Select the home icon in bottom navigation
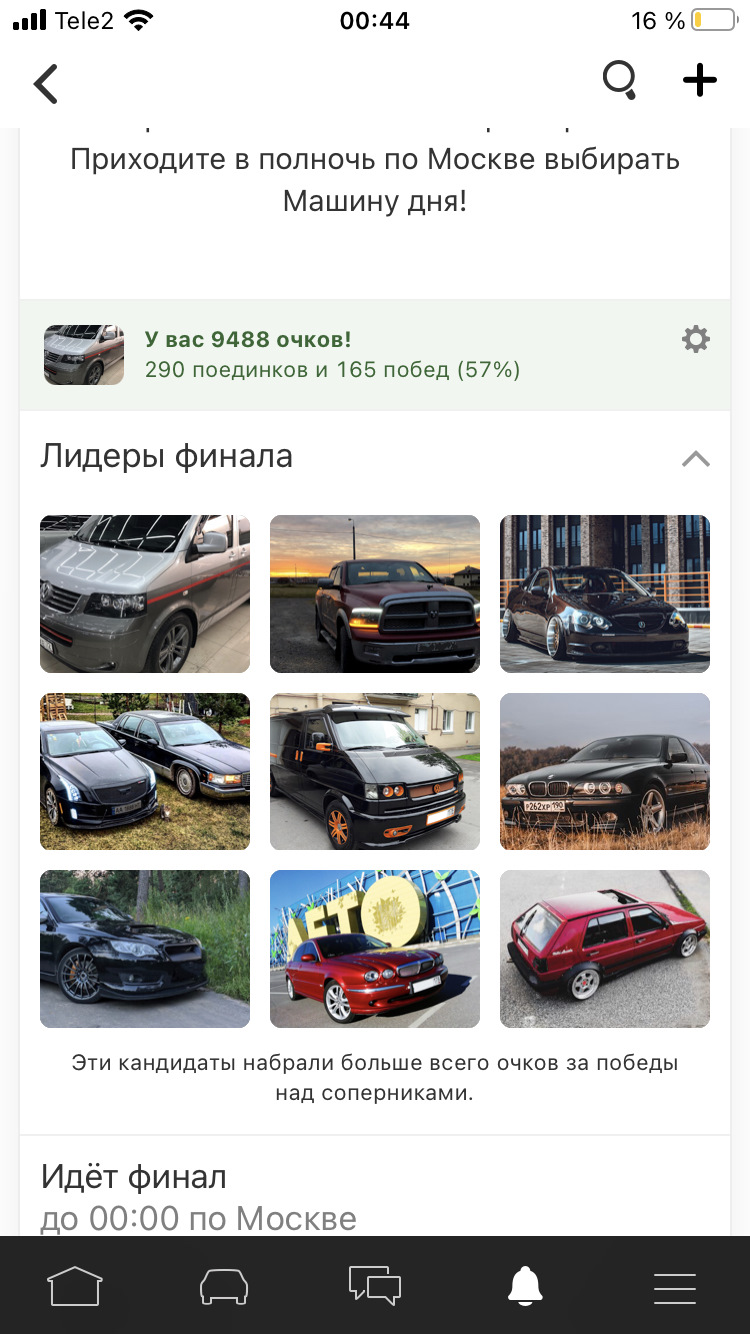The width and height of the screenshot is (750, 1334). click(x=75, y=1287)
